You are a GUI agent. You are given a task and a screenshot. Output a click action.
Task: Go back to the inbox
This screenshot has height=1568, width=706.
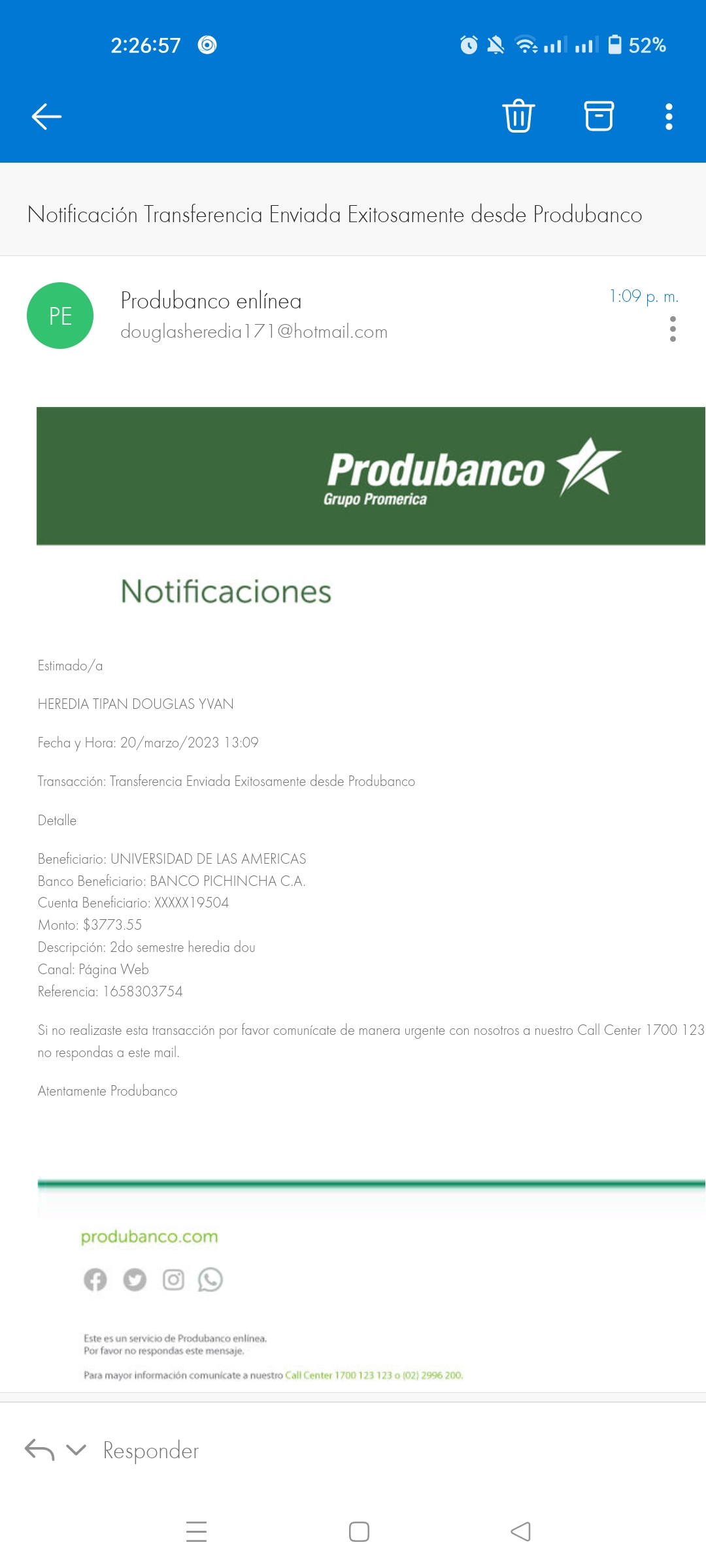click(46, 117)
